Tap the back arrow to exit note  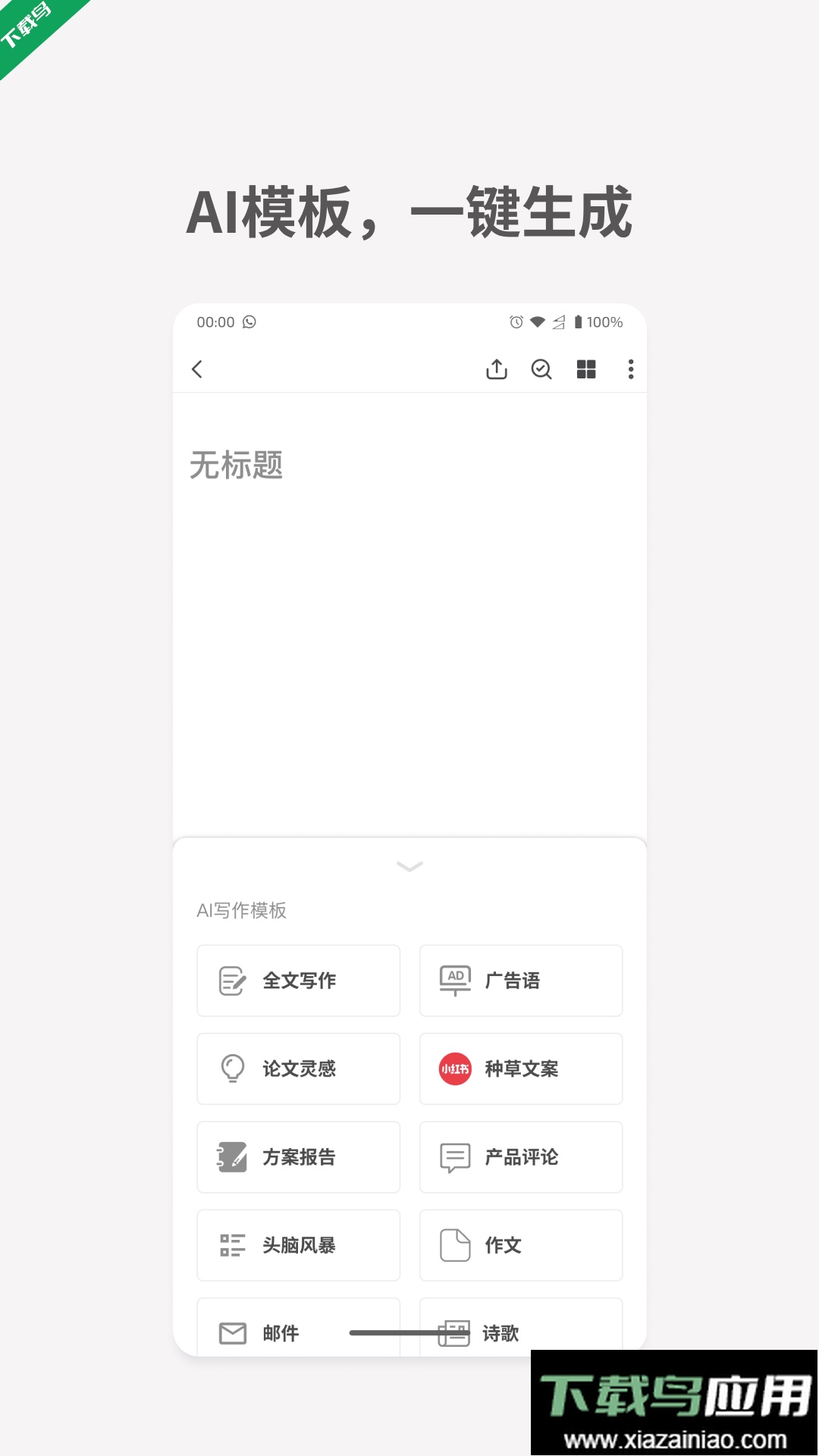pyautogui.click(x=197, y=369)
